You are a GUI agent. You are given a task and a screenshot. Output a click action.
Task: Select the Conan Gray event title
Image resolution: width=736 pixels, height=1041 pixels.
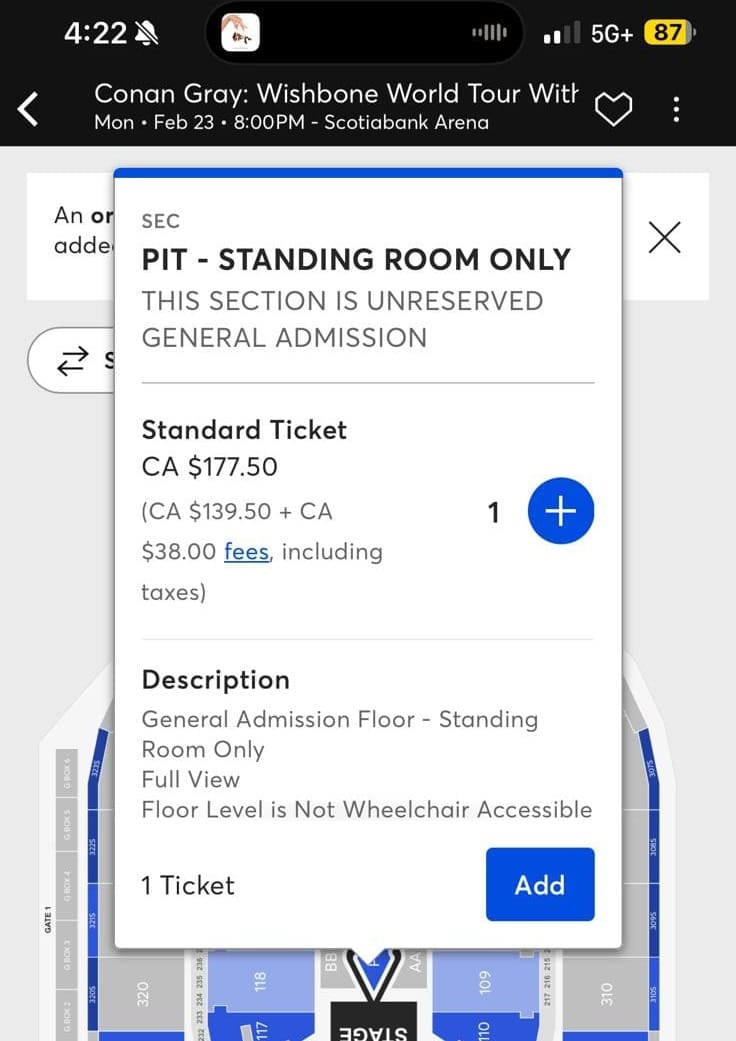(x=336, y=93)
